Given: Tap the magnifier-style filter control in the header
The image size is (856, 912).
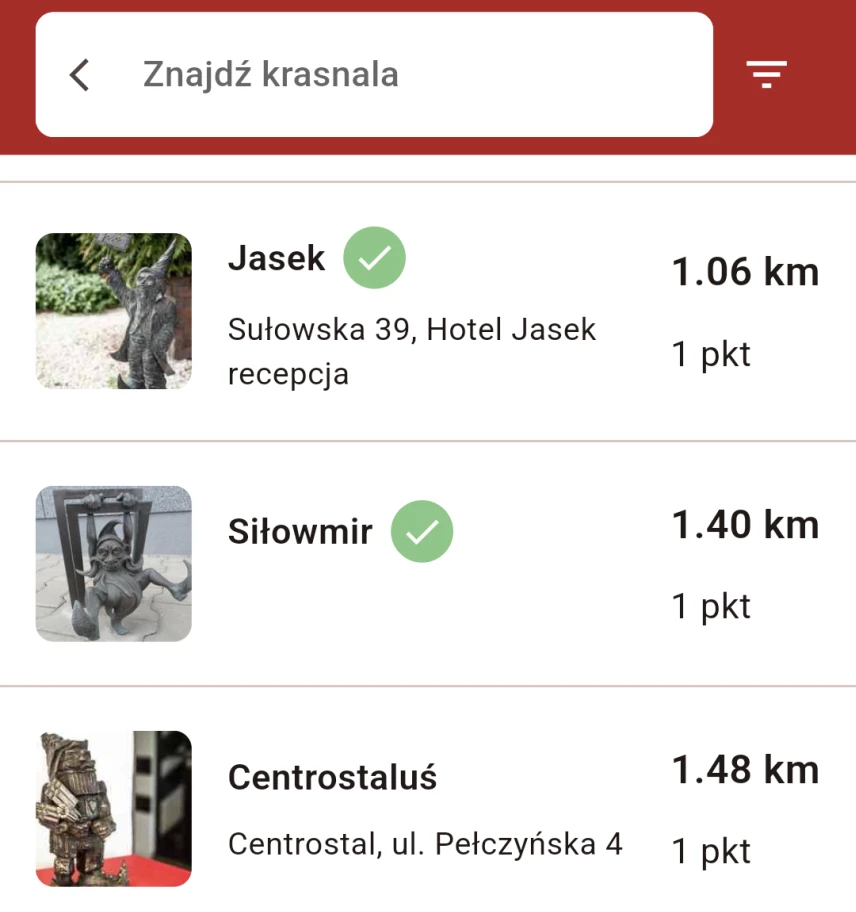Looking at the screenshot, I should 767,74.
